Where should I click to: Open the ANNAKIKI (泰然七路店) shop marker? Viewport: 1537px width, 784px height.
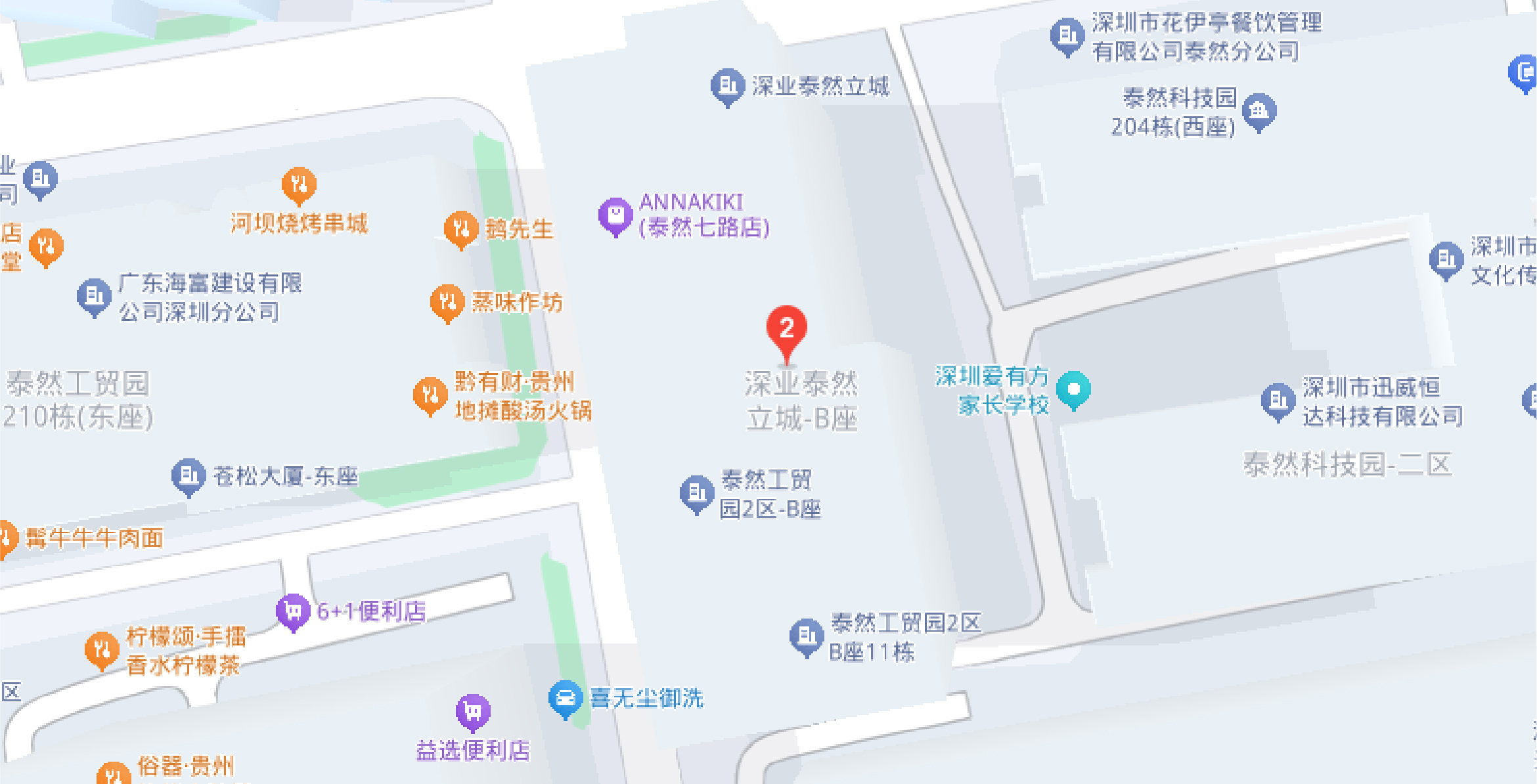click(x=615, y=215)
